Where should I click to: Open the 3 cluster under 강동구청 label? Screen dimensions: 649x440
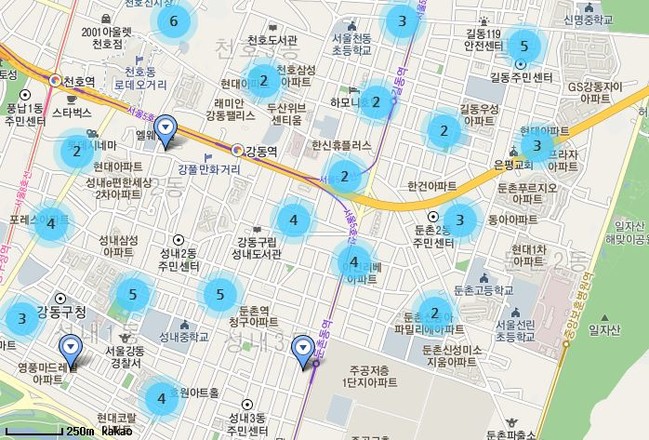[x=20, y=319]
